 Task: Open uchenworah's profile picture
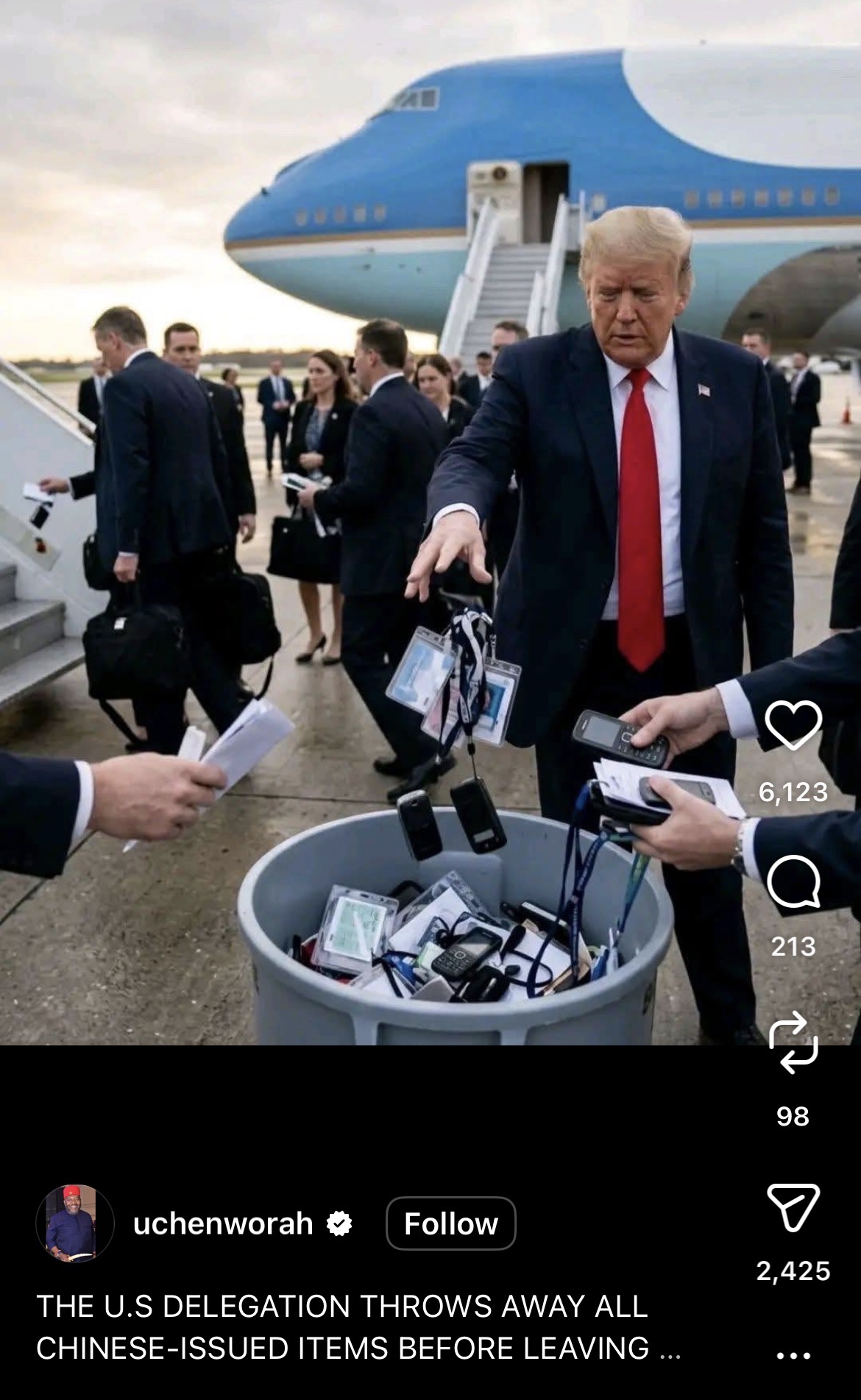74,1223
